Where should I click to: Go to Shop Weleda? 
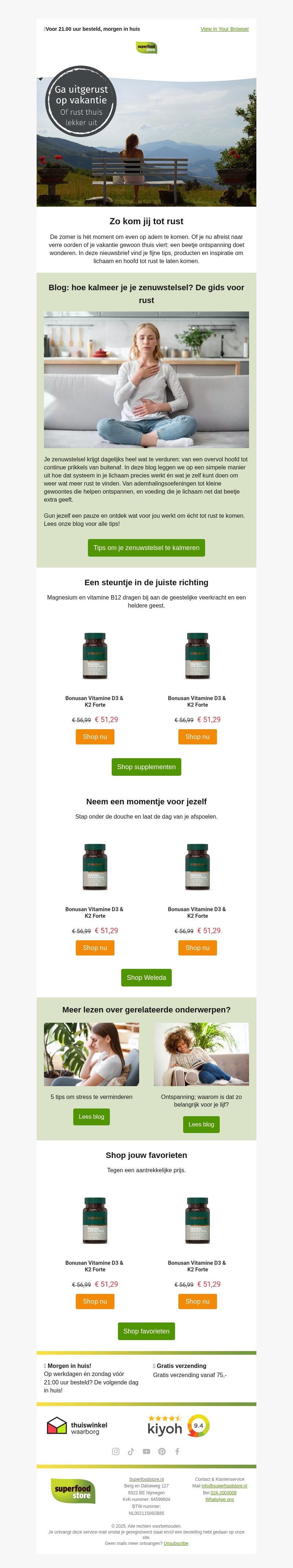click(146, 978)
